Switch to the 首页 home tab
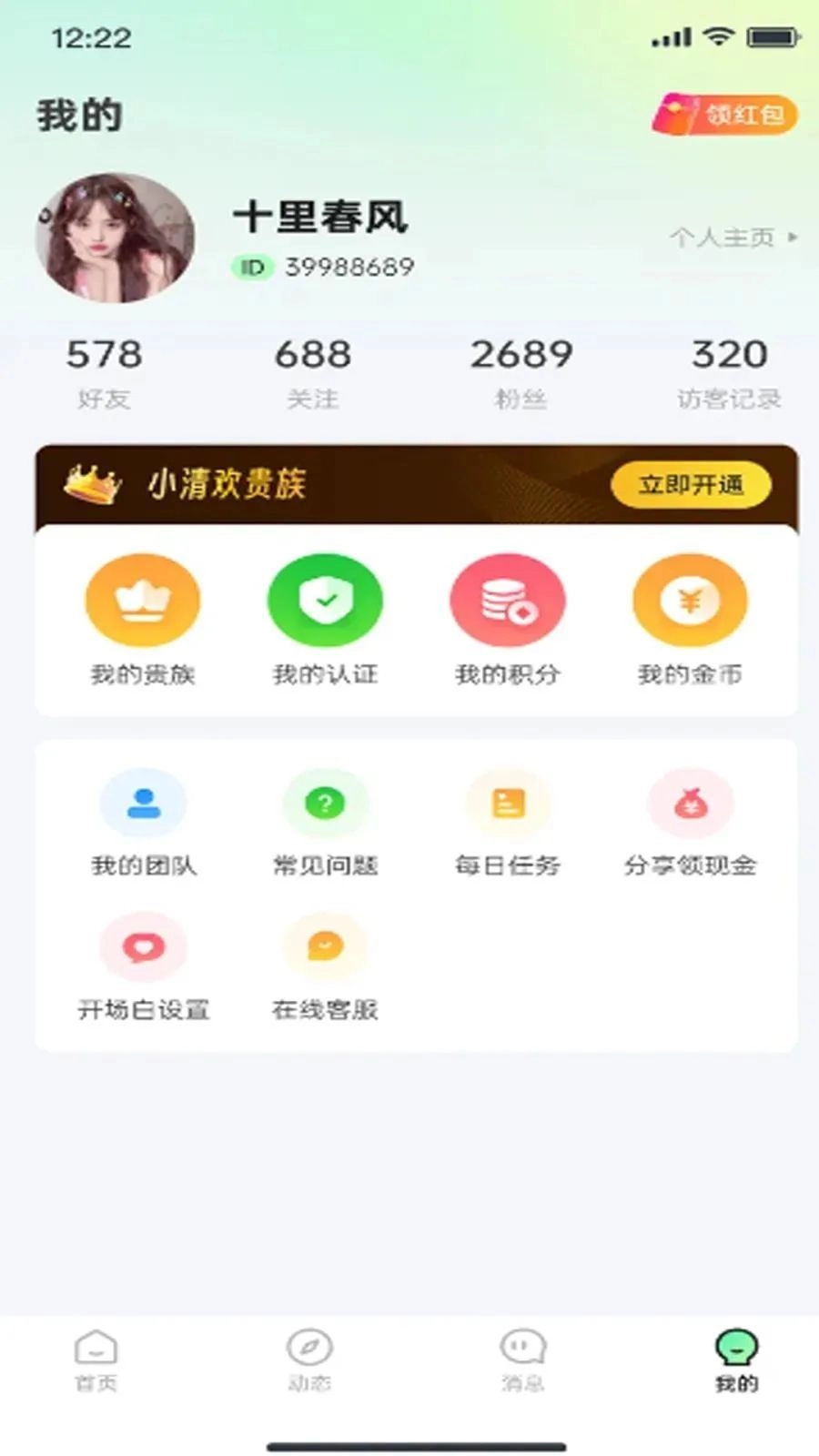This screenshot has height=1456, width=819. (x=96, y=1360)
